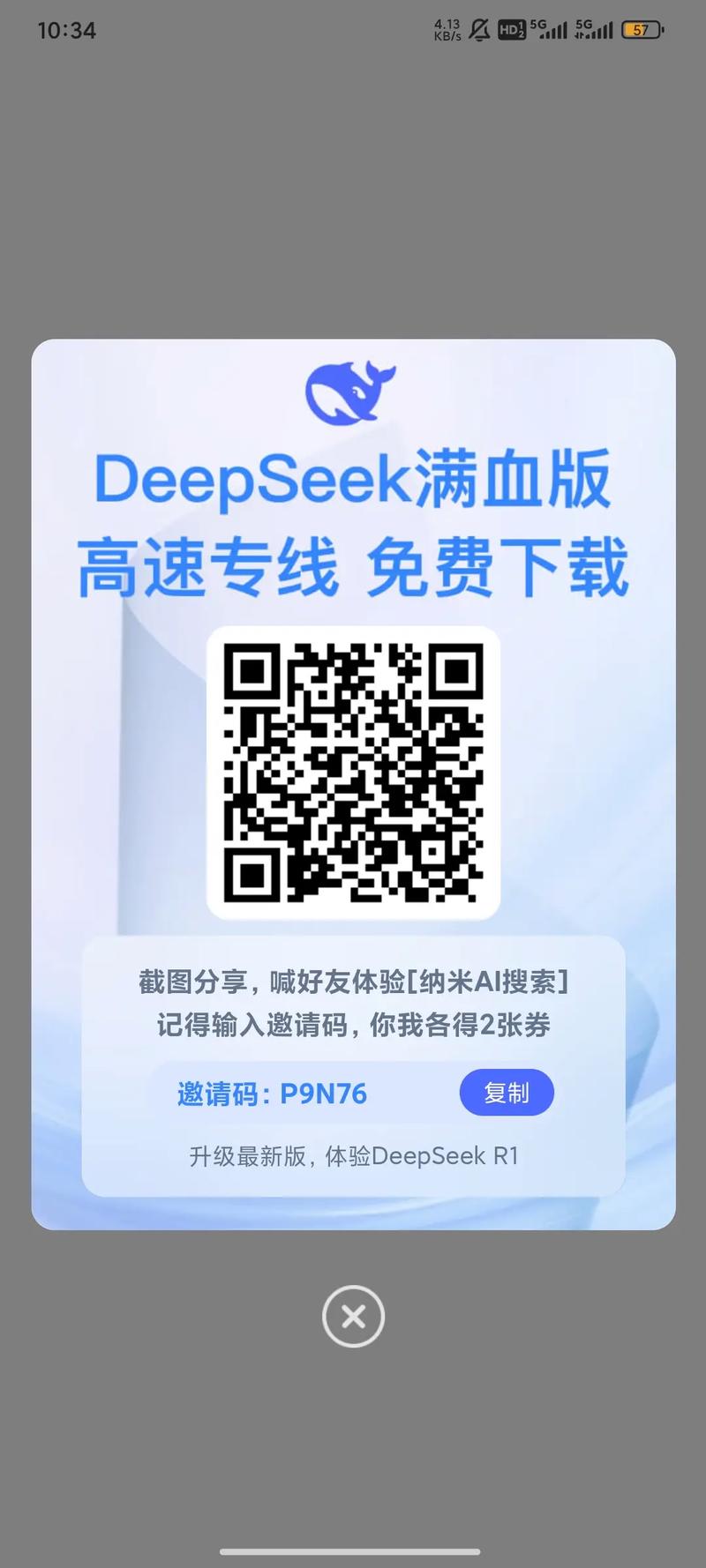Screen dimensions: 706x1568
Task: Tap the DeepSeek whale logo
Action: pyautogui.click(x=352, y=389)
